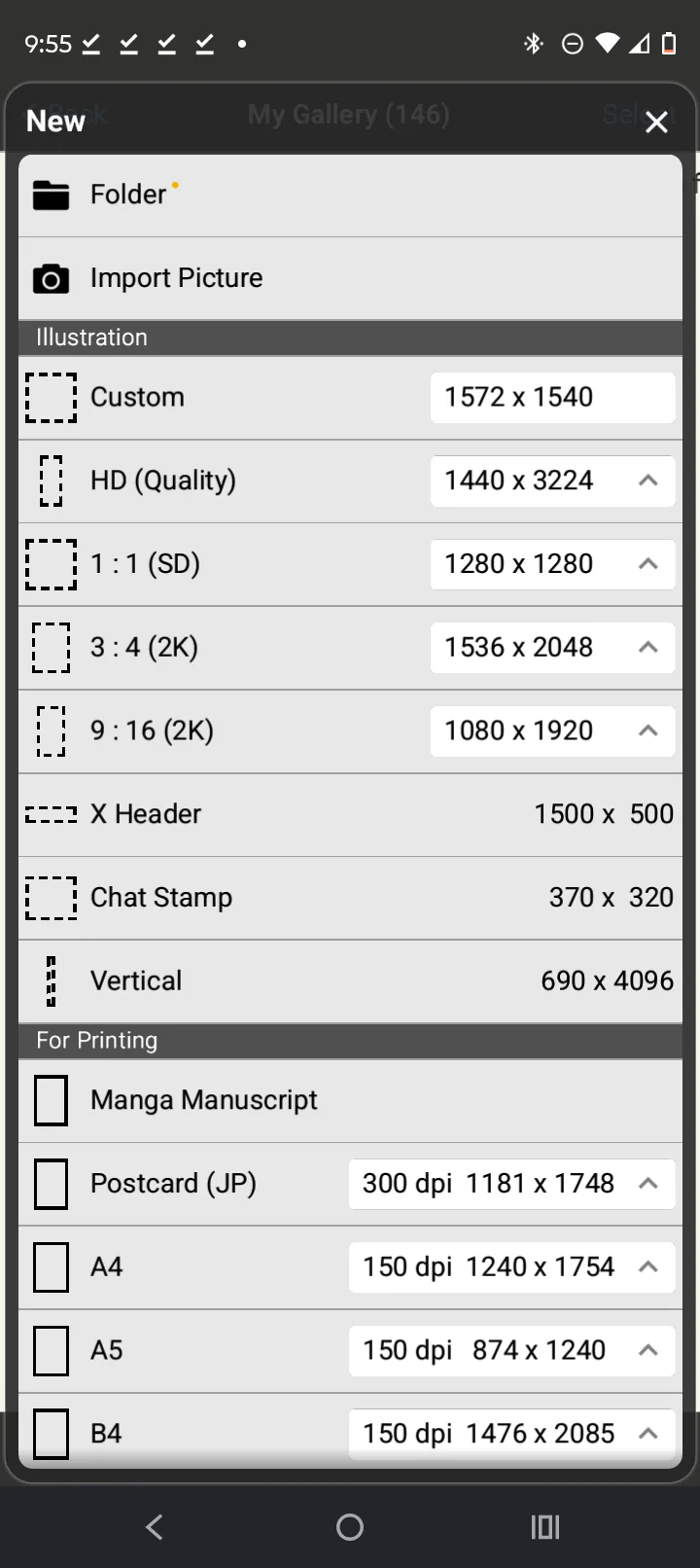Create a Vertical 690 x 4096 canvas
Image resolution: width=700 pixels, height=1568 pixels.
point(350,980)
